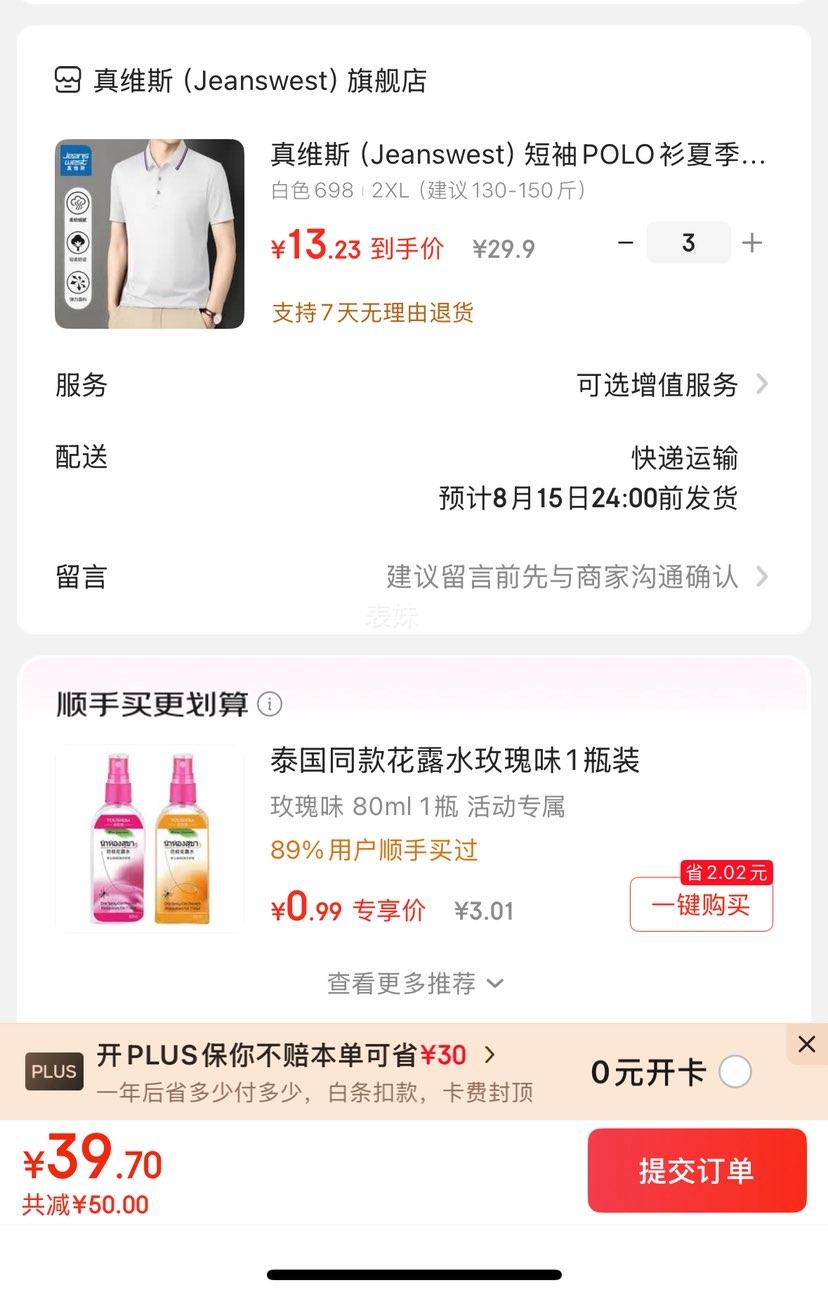The image size is (828, 1297).
Task: Open 开PLUS保你不赔本单可省¥30 details
Action: coord(300,1054)
